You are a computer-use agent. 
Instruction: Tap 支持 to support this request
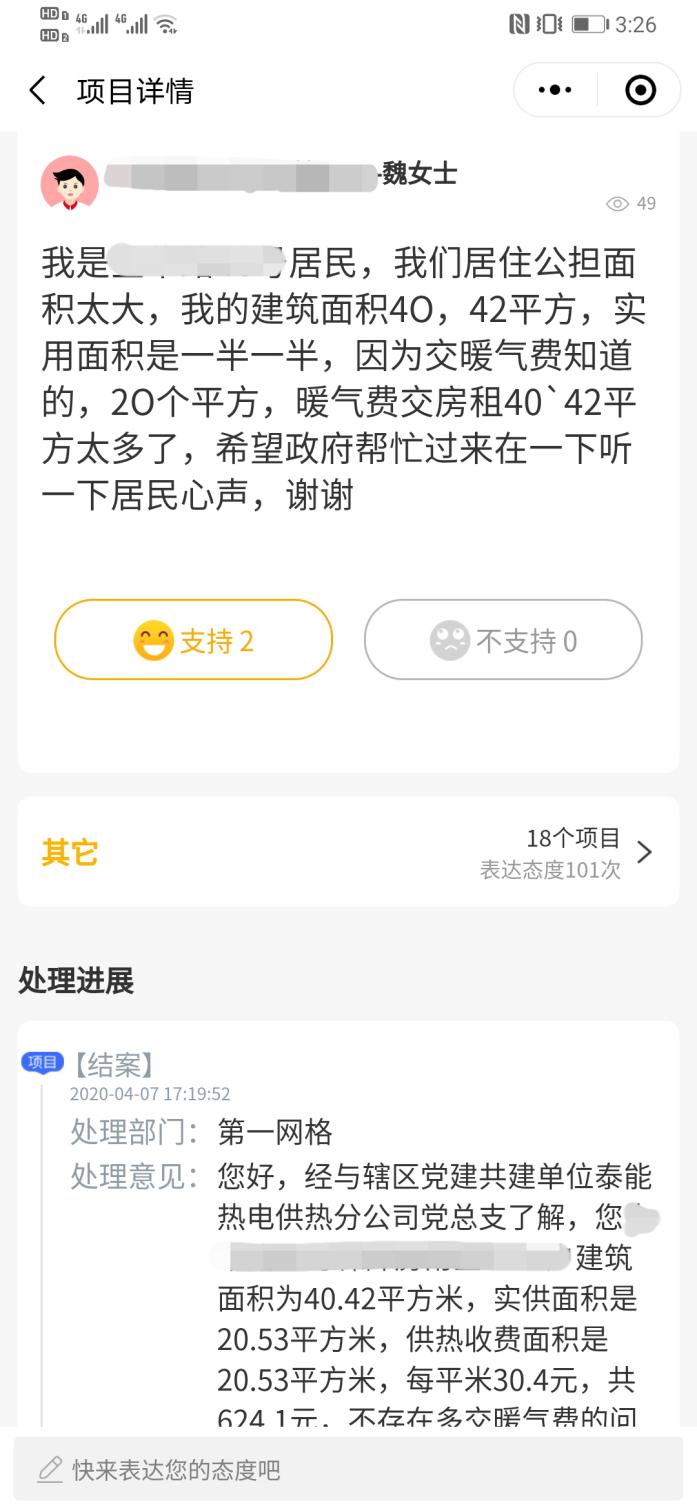click(193, 640)
